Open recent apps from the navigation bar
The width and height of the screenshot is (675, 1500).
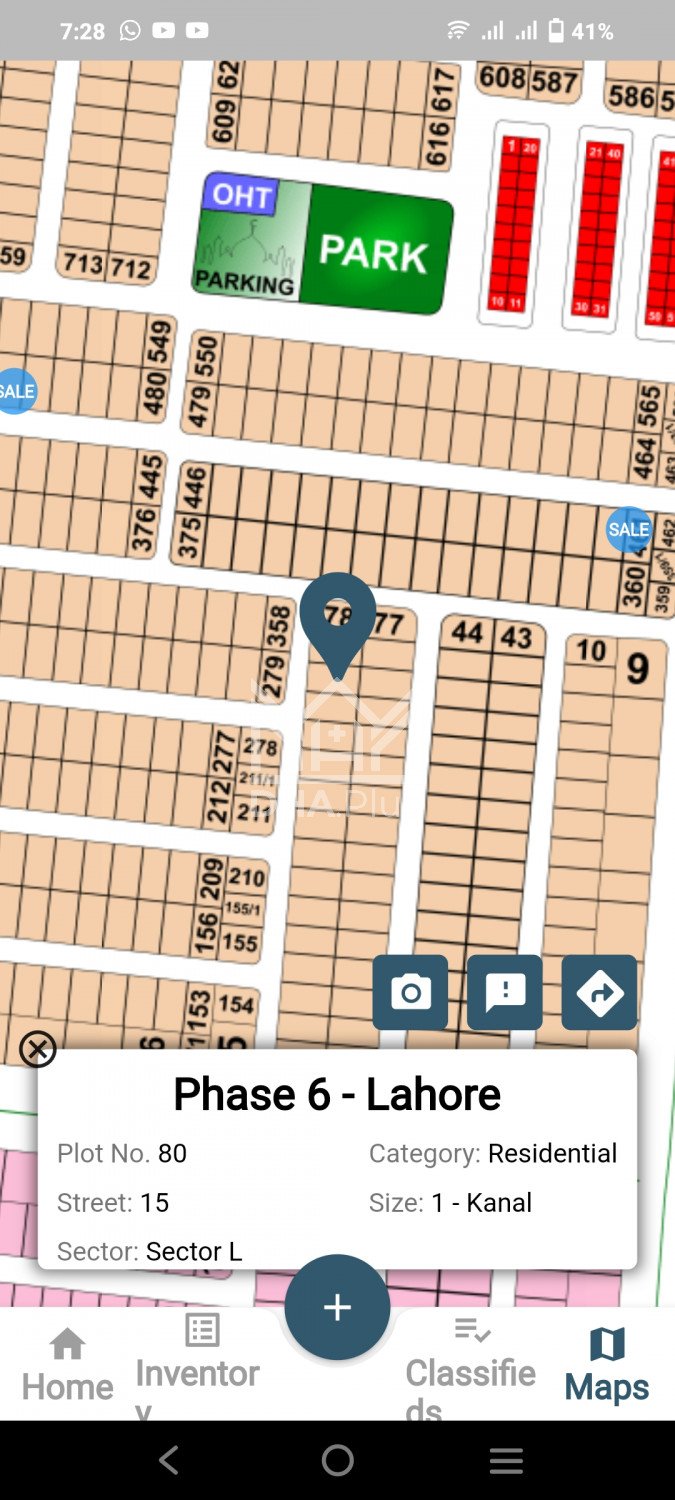(506, 1461)
